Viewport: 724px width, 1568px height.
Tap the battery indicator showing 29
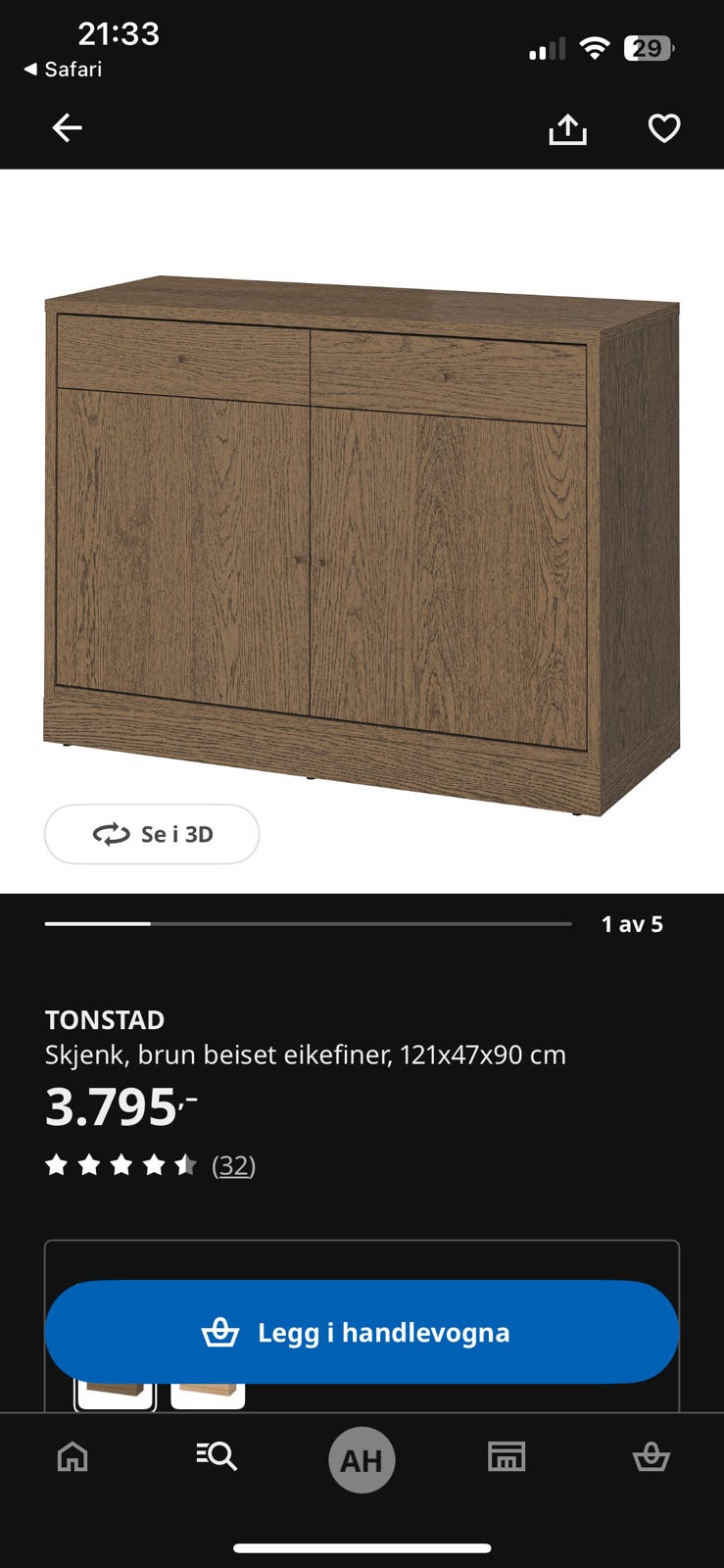(649, 47)
